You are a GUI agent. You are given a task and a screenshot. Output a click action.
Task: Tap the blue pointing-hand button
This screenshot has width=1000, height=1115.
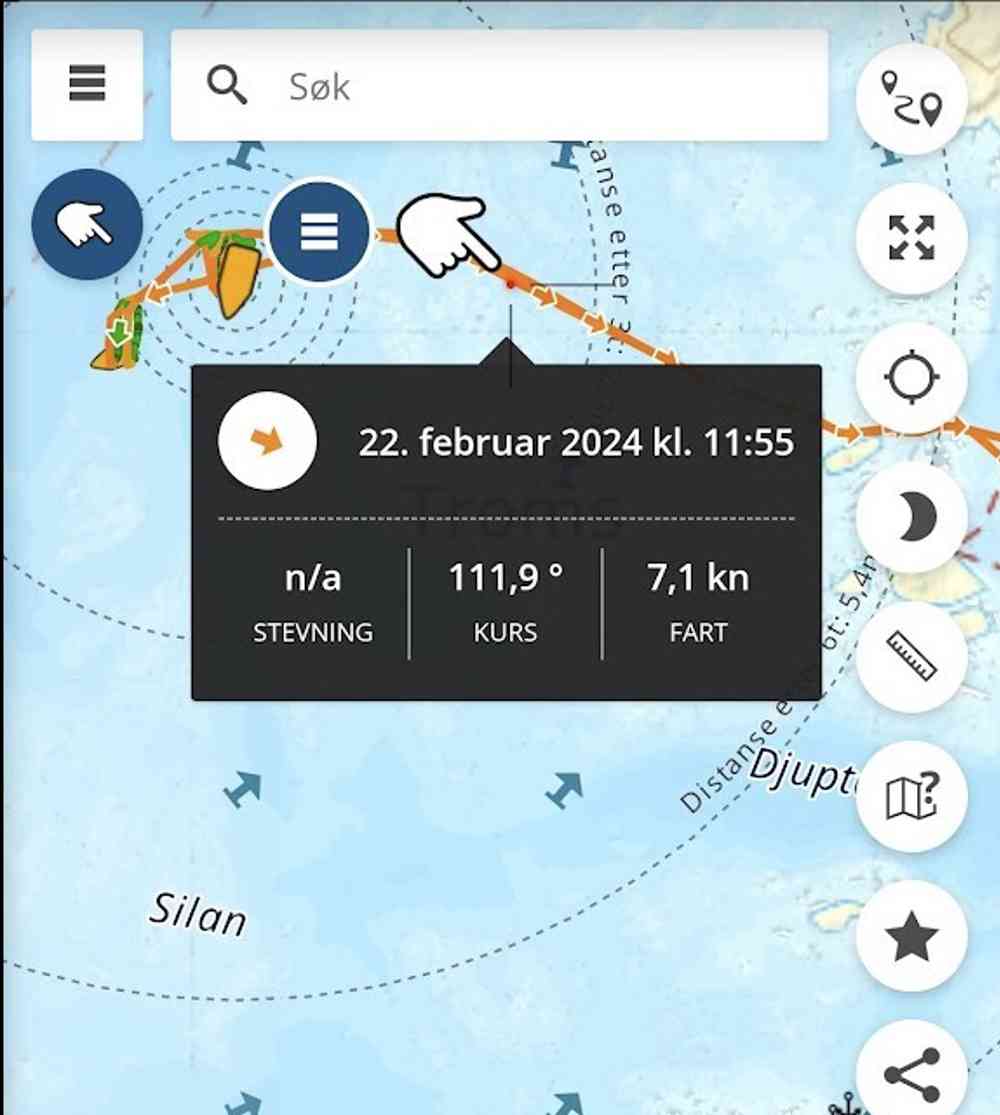tap(86, 224)
